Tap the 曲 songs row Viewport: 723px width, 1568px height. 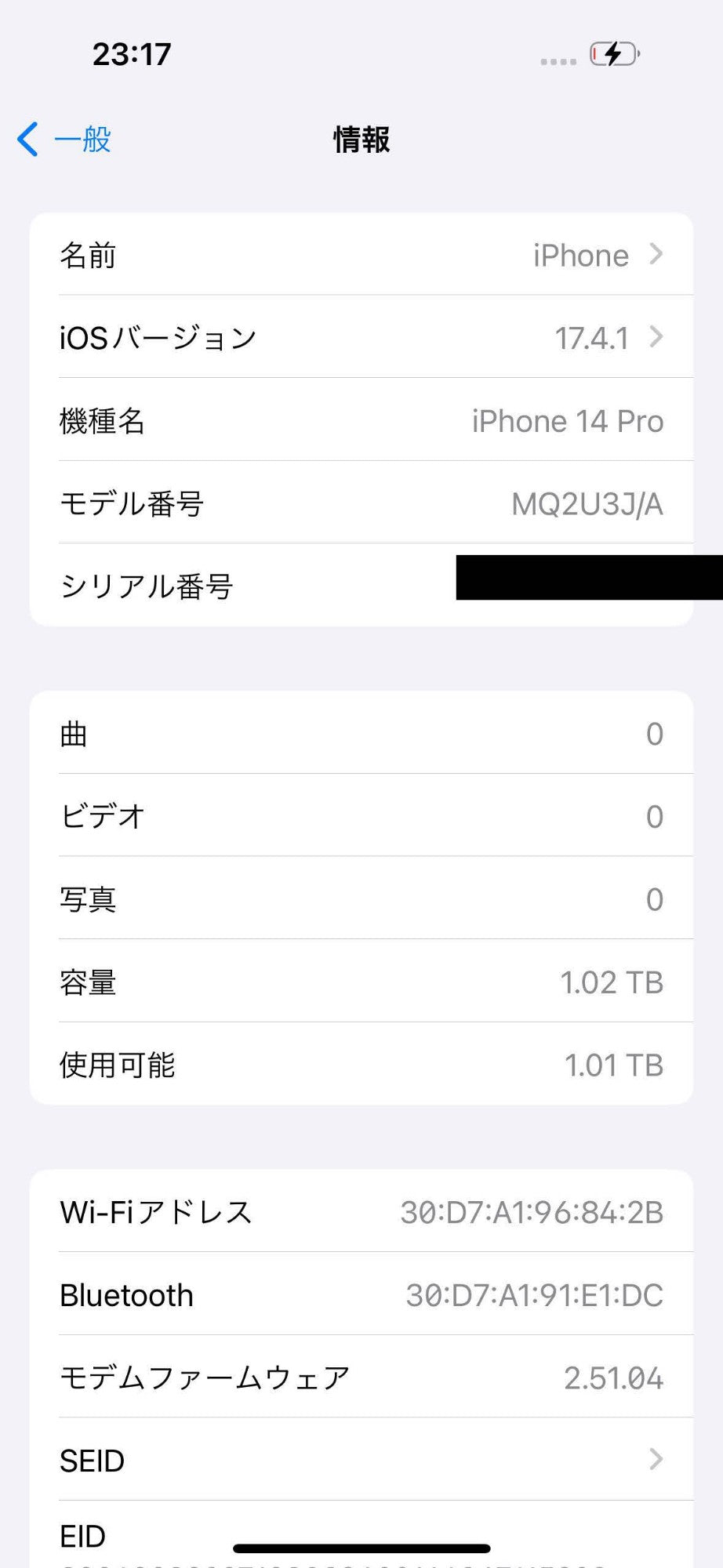(361, 732)
